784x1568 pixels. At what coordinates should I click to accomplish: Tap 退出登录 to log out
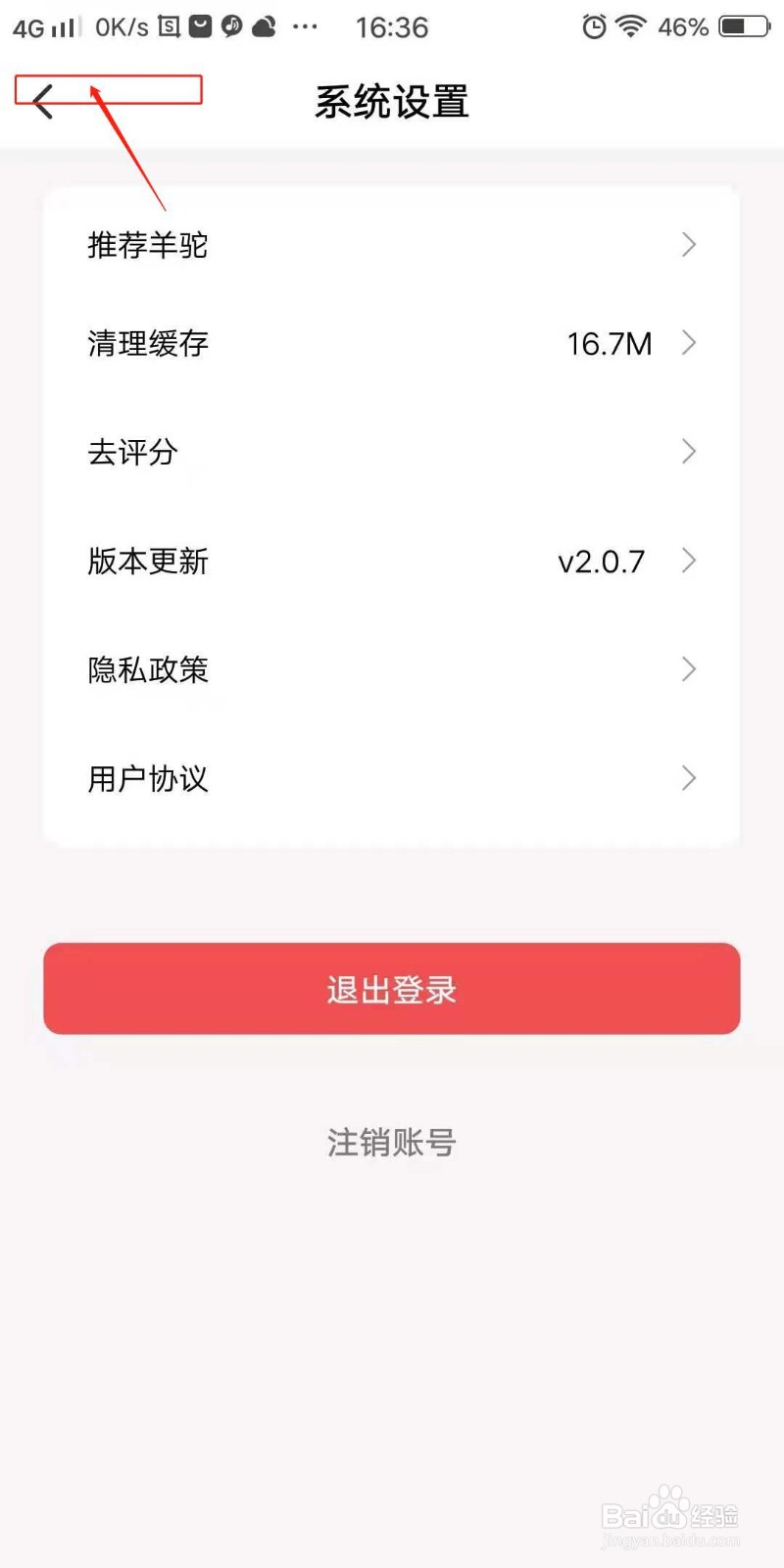[x=391, y=989]
